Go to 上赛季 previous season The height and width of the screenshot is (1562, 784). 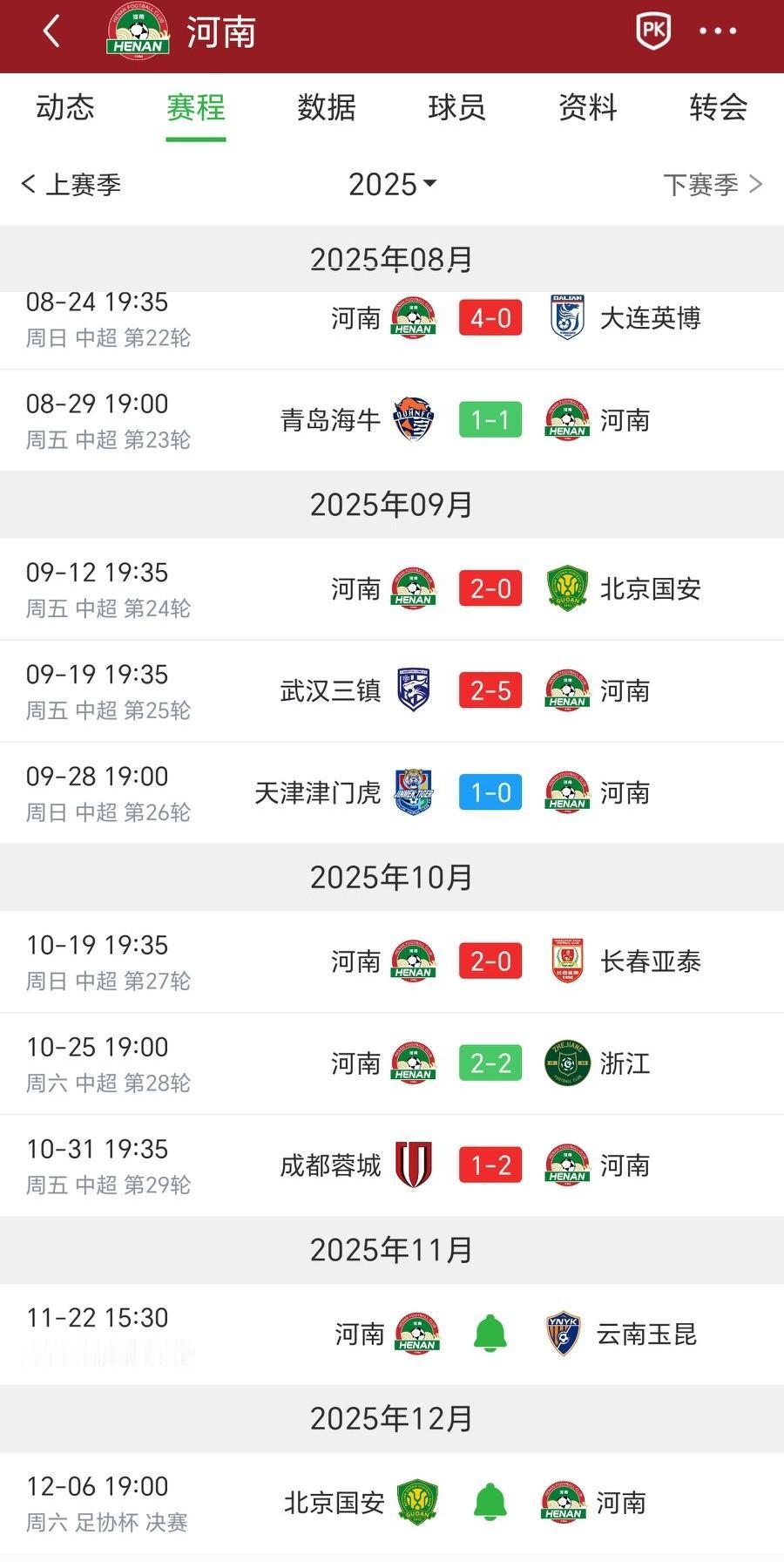[71, 184]
